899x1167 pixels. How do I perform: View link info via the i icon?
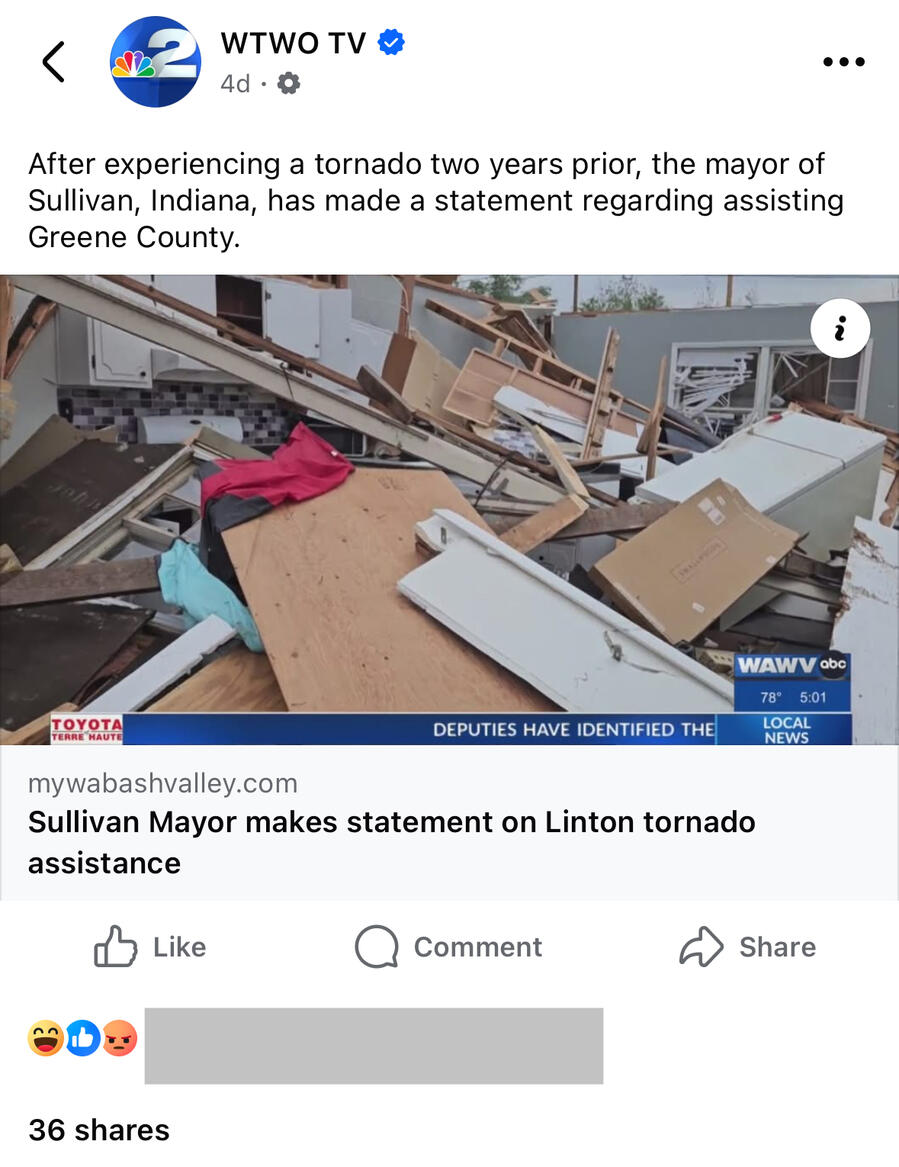click(839, 328)
